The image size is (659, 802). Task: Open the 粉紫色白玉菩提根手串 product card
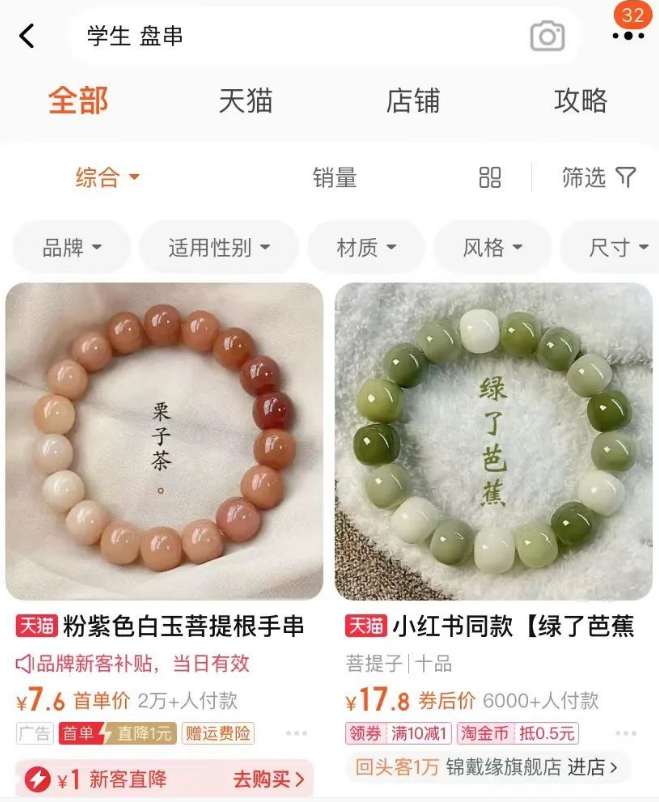coord(165,440)
